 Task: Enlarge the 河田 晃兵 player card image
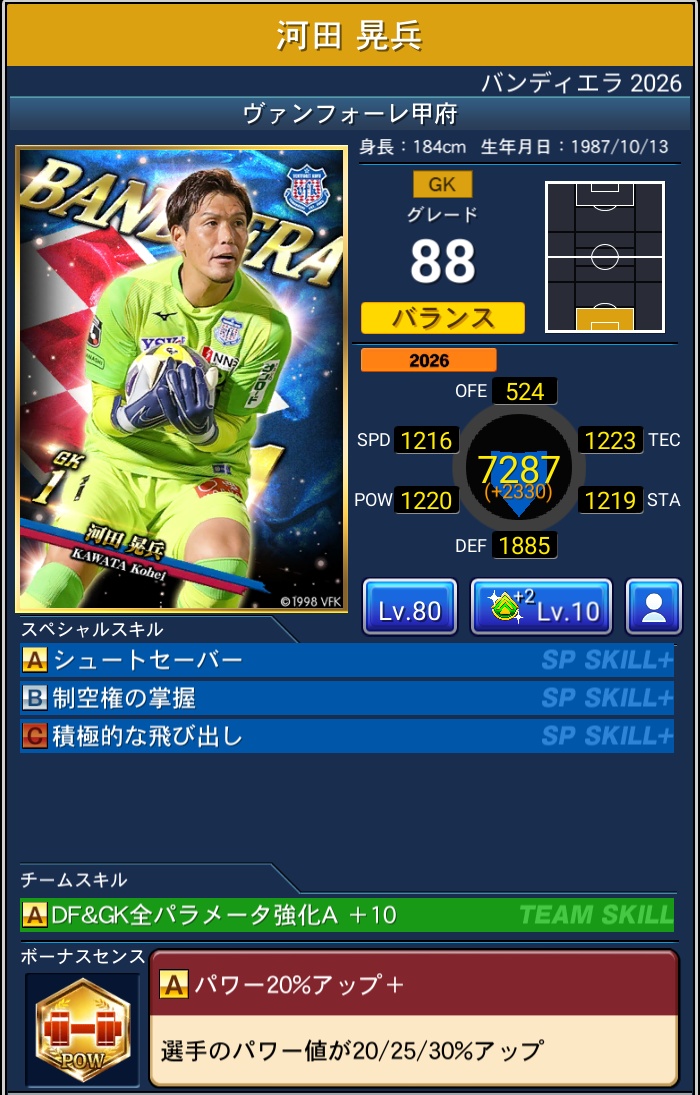(x=182, y=379)
